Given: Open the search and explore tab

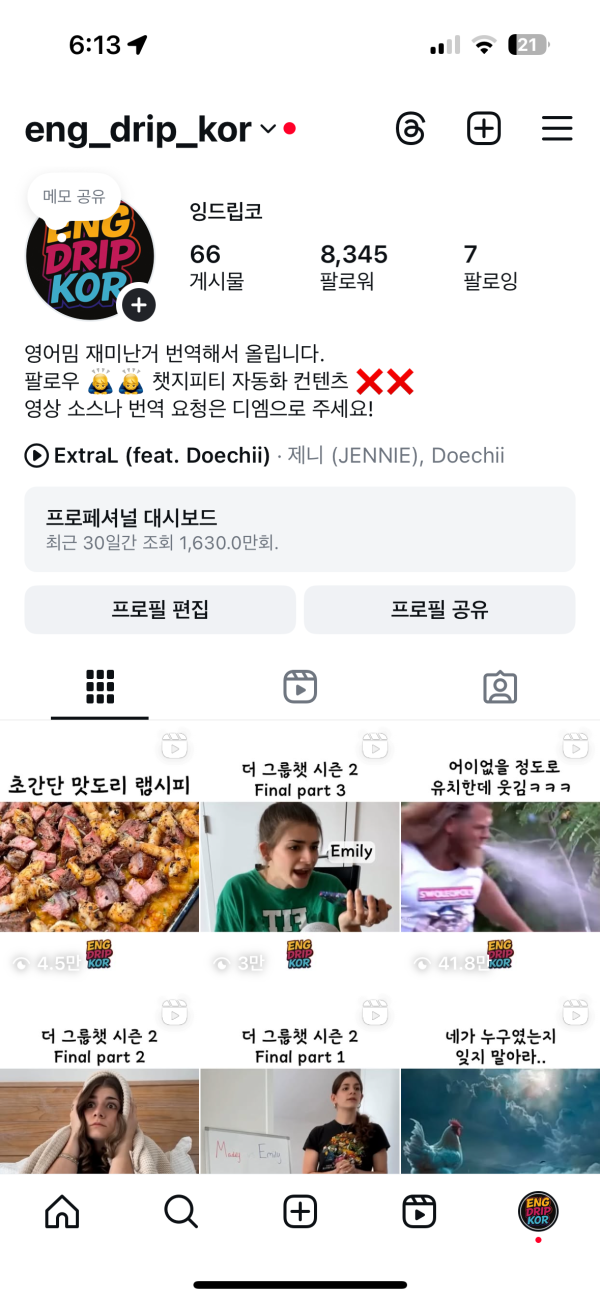Looking at the screenshot, I should pyautogui.click(x=181, y=1211).
